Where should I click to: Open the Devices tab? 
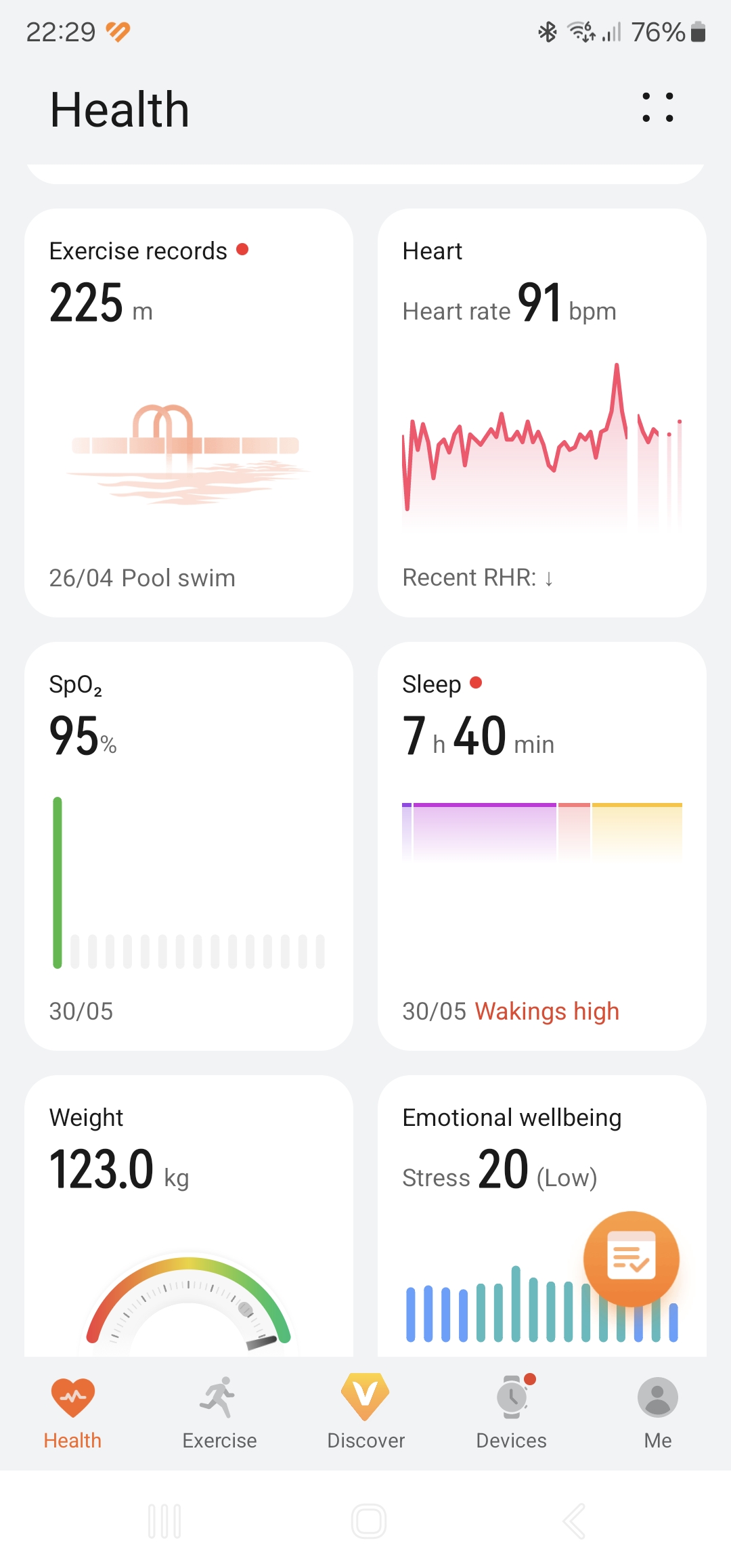tap(512, 1413)
